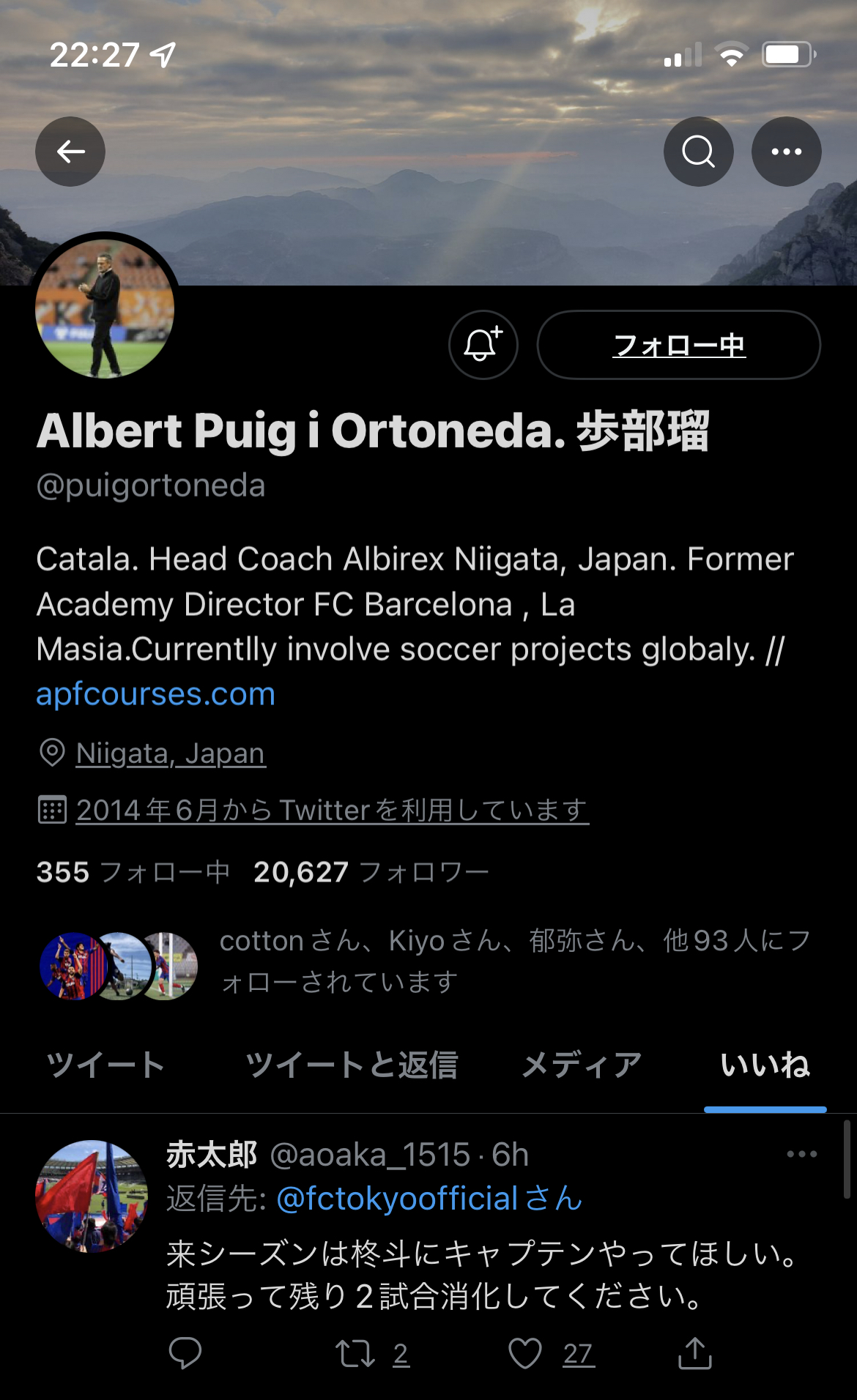This screenshot has height=1400, width=857.
Task: Switch to the ツイート tab
Action: click(106, 1065)
